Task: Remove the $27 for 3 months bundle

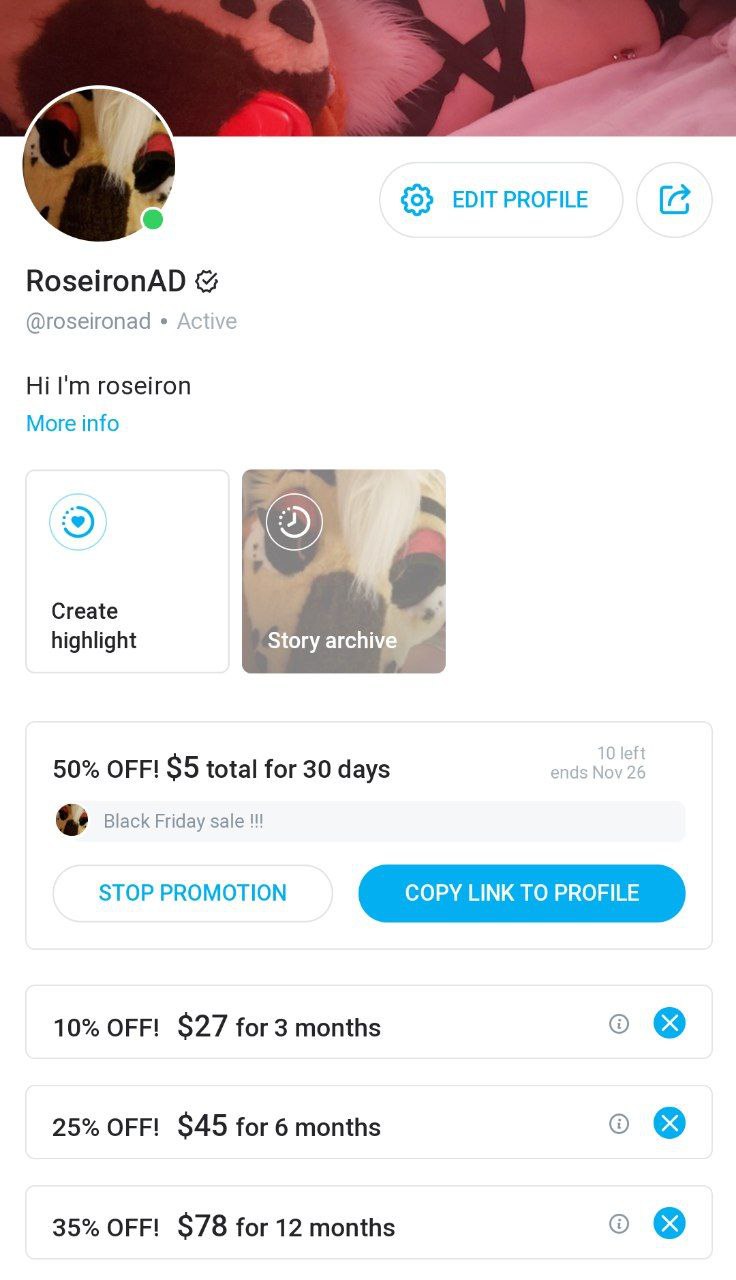Action: 669,1023
